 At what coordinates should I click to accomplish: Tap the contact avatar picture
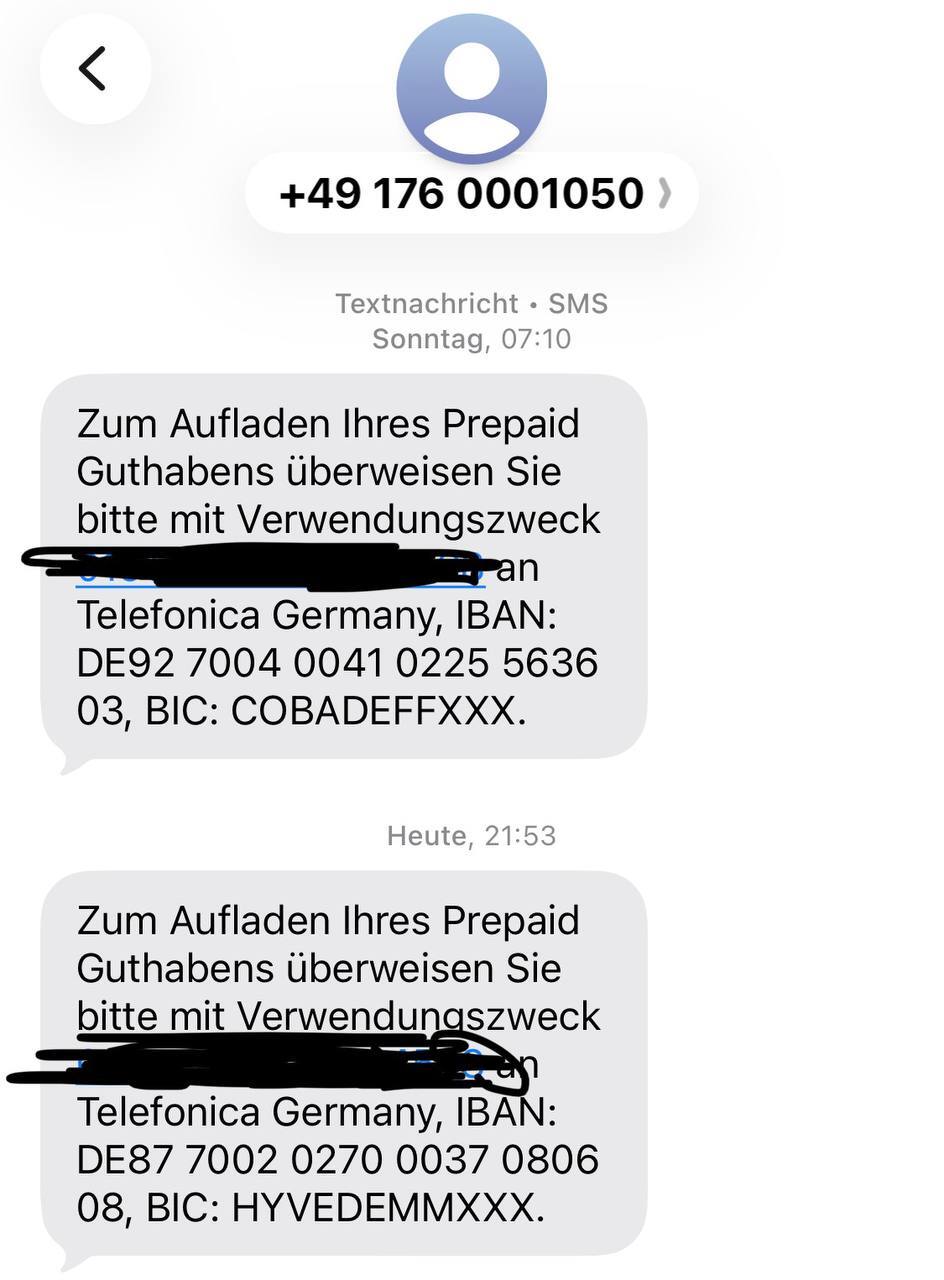tap(471, 87)
